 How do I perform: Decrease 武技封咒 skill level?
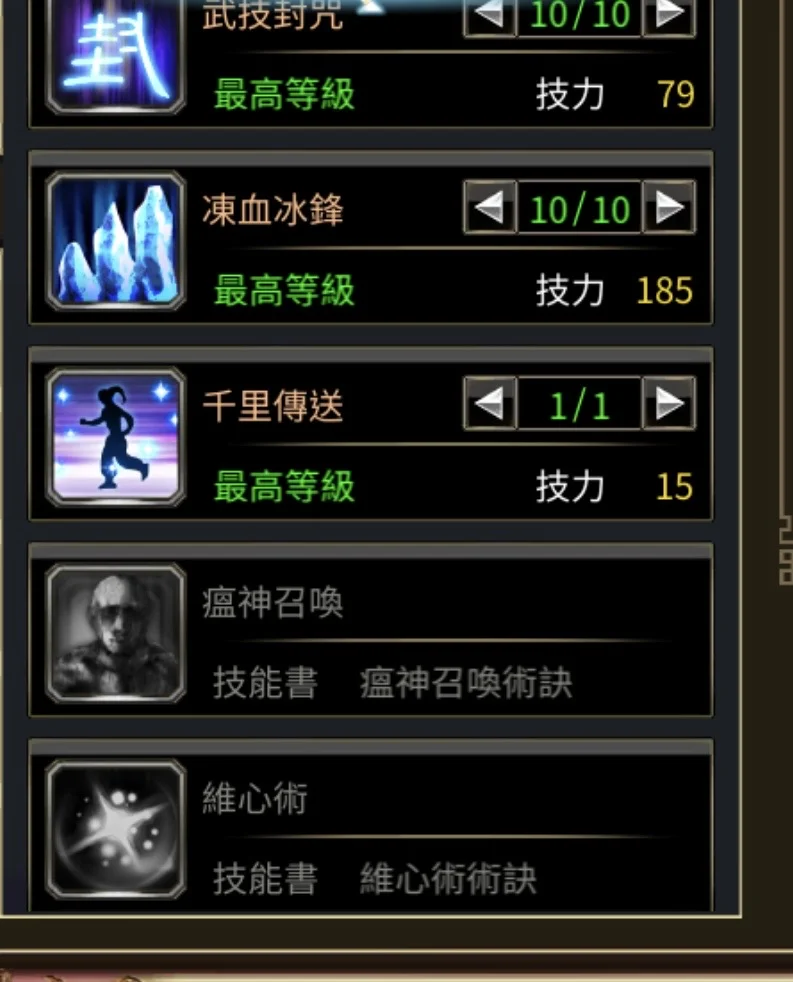click(490, 14)
